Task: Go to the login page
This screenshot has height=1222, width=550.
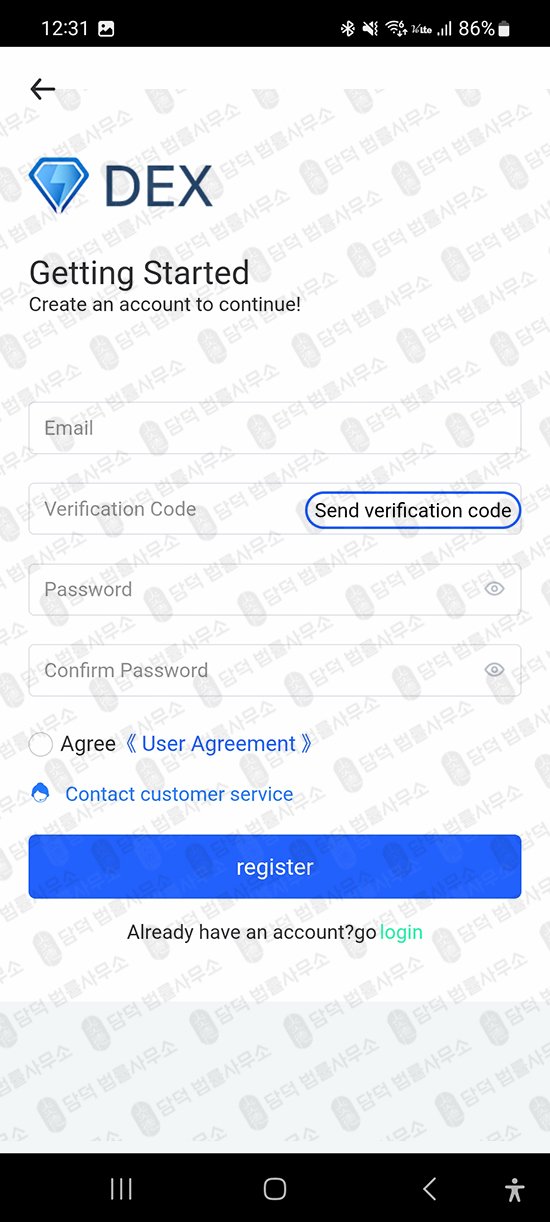Action: (x=401, y=932)
